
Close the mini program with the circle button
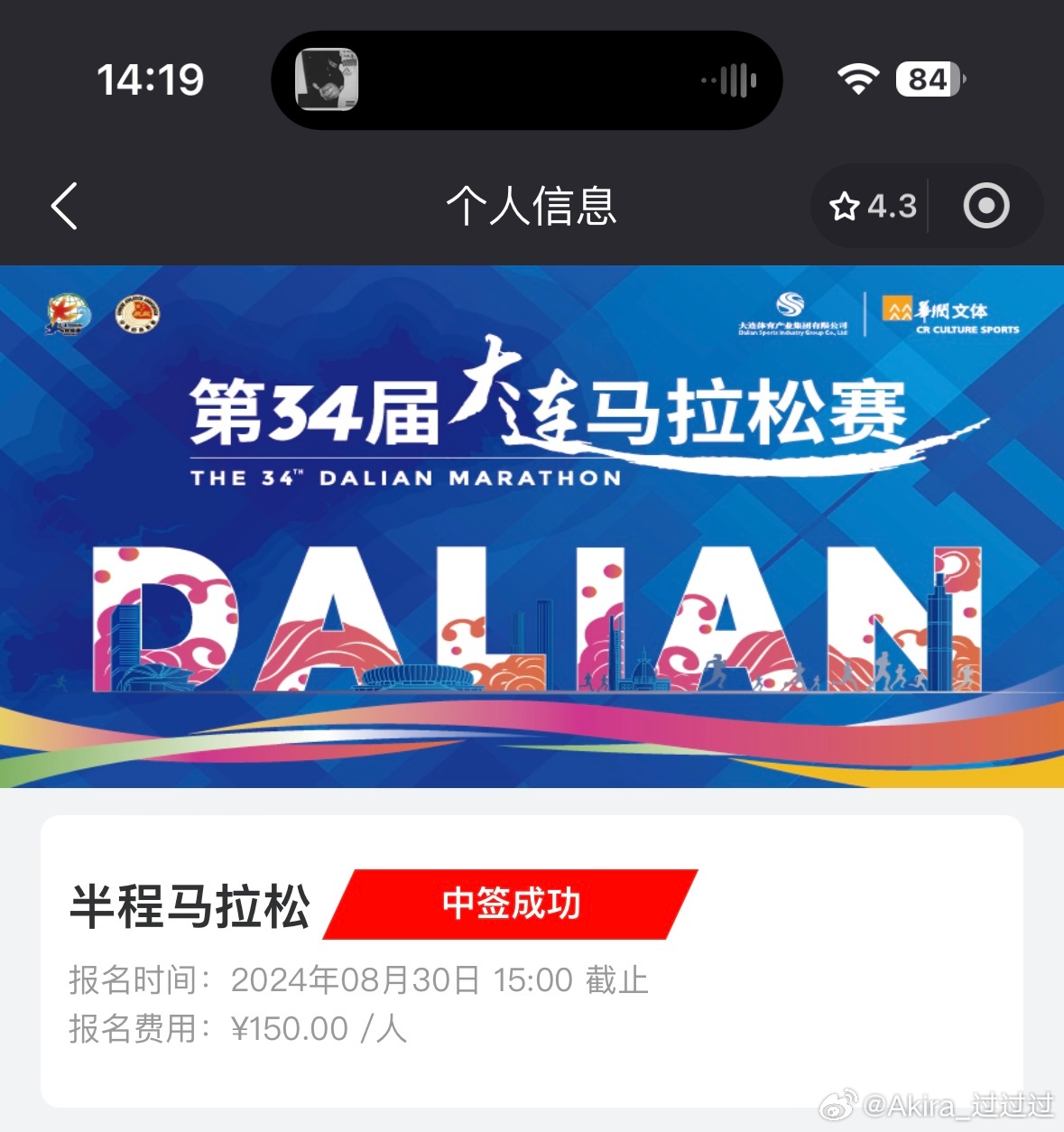pyautogui.click(x=985, y=207)
